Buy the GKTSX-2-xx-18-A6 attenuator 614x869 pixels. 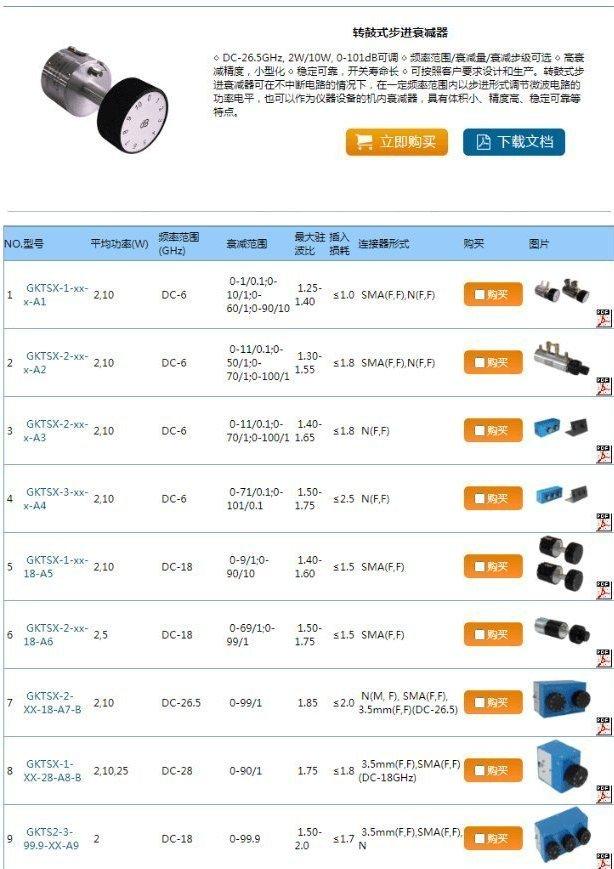pos(492,635)
